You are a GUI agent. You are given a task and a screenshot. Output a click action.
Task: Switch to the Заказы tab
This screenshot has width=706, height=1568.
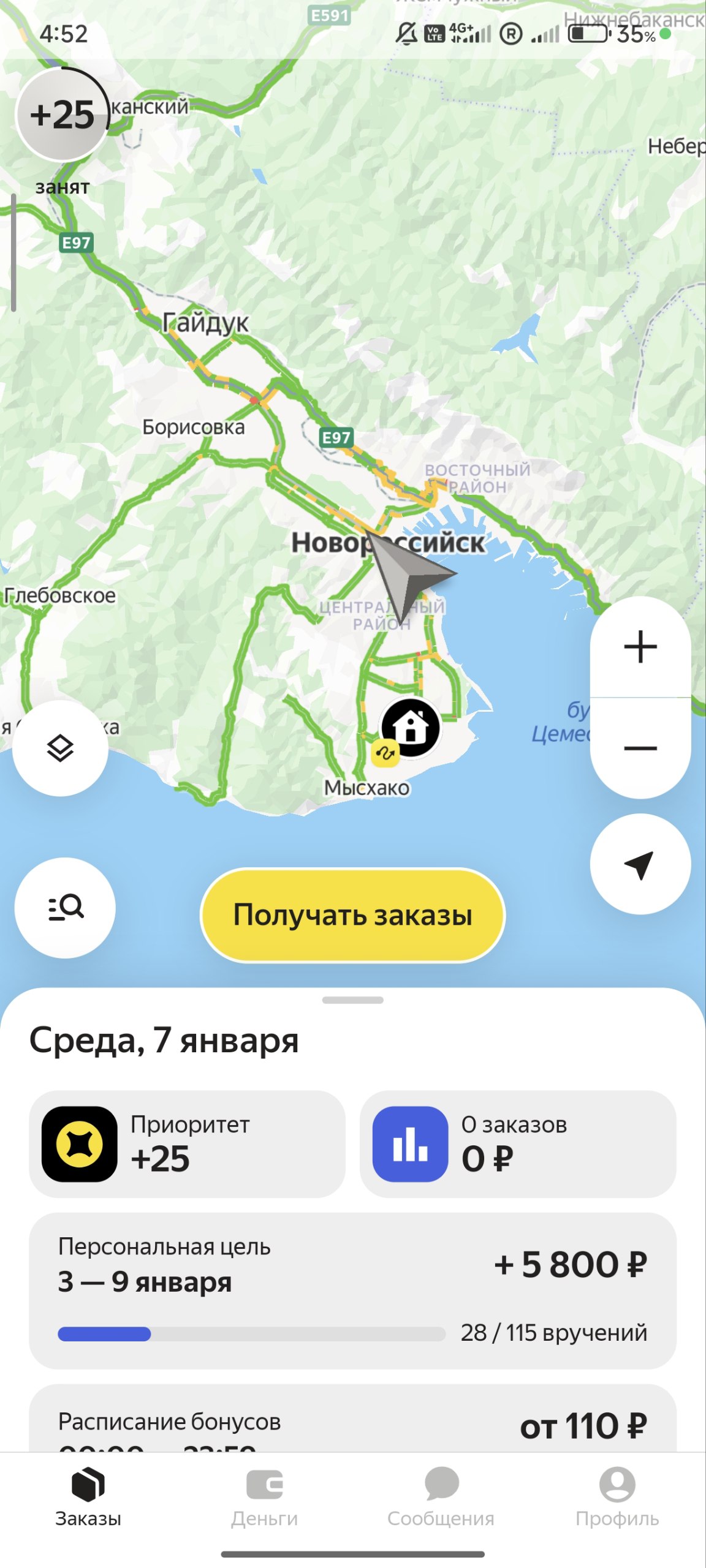coord(88,1497)
